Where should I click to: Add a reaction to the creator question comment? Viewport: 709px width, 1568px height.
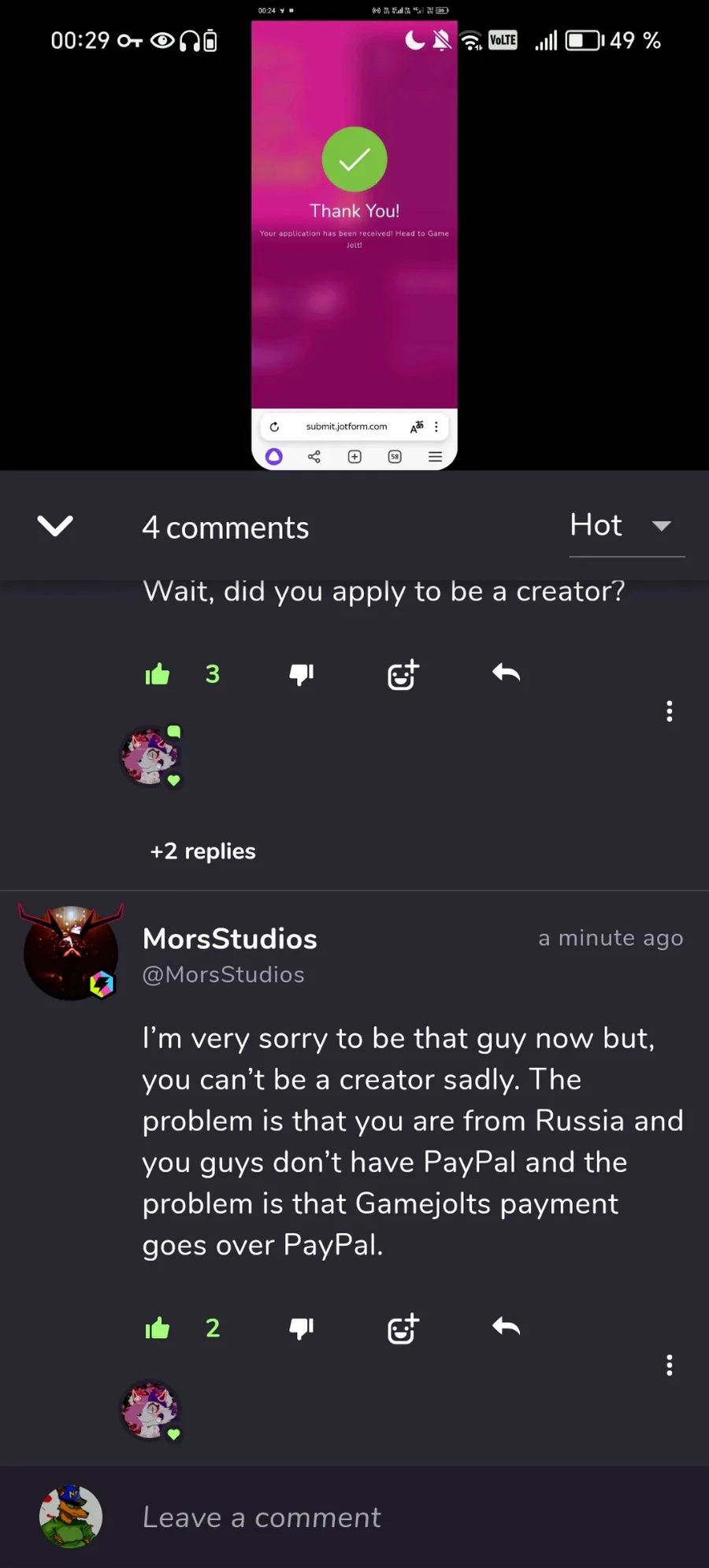(403, 675)
